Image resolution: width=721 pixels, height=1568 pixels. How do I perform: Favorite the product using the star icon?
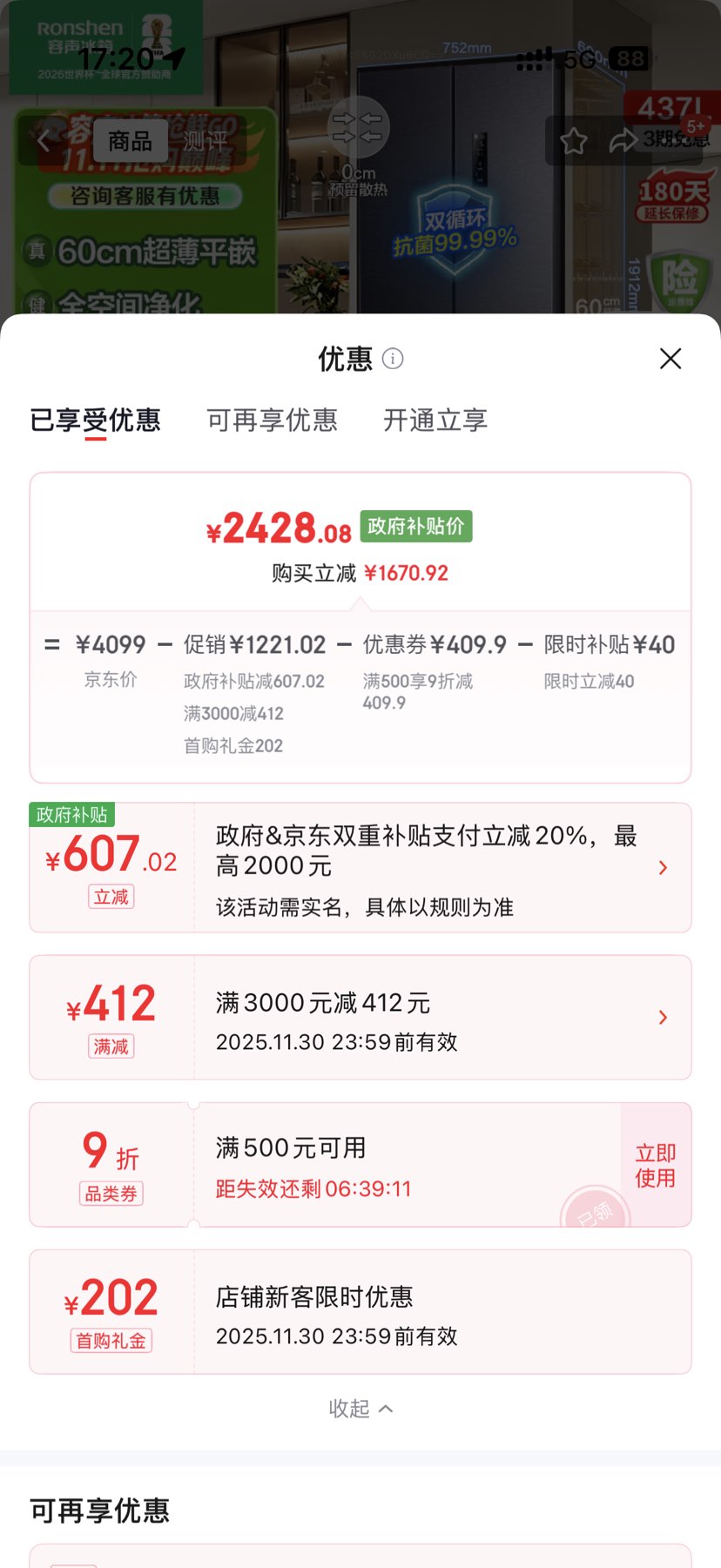tap(574, 141)
